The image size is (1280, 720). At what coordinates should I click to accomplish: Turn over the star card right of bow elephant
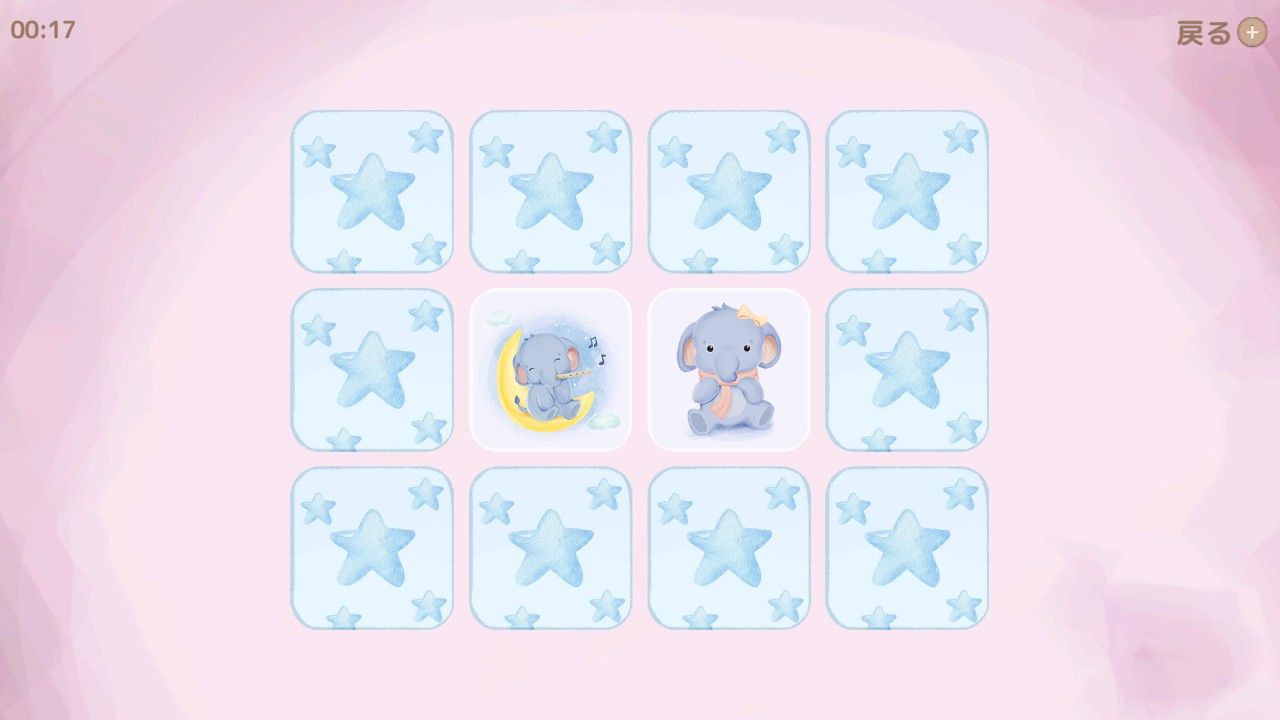[x=907, y=370]
